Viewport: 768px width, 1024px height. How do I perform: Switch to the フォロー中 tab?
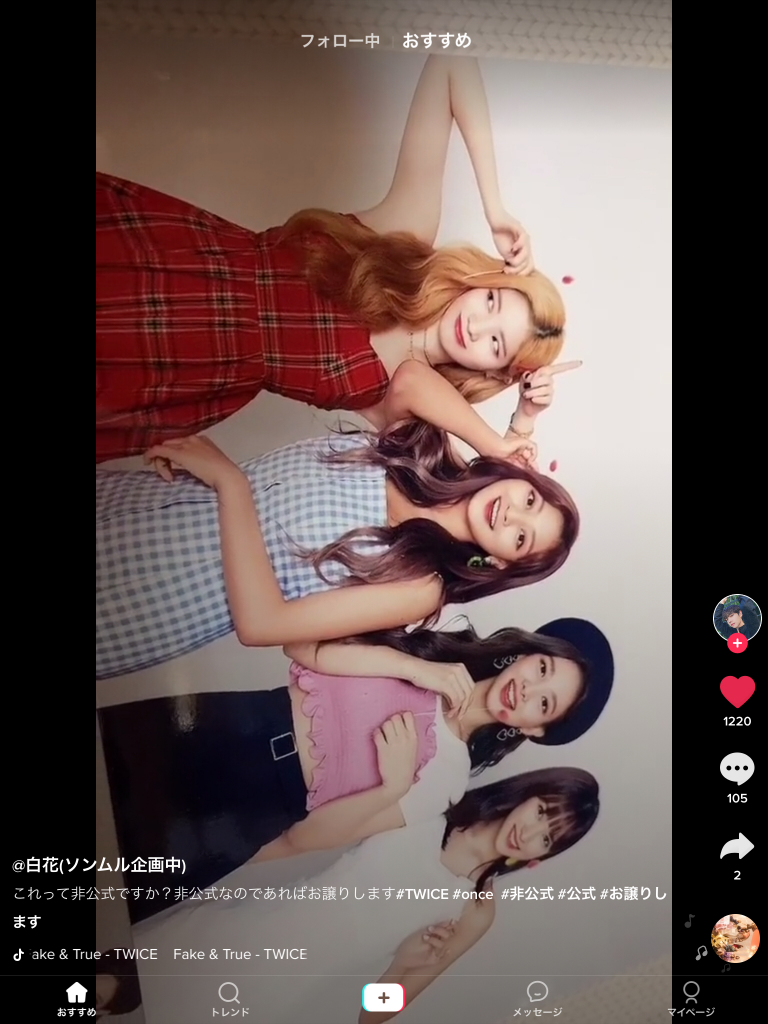(340, 41)
